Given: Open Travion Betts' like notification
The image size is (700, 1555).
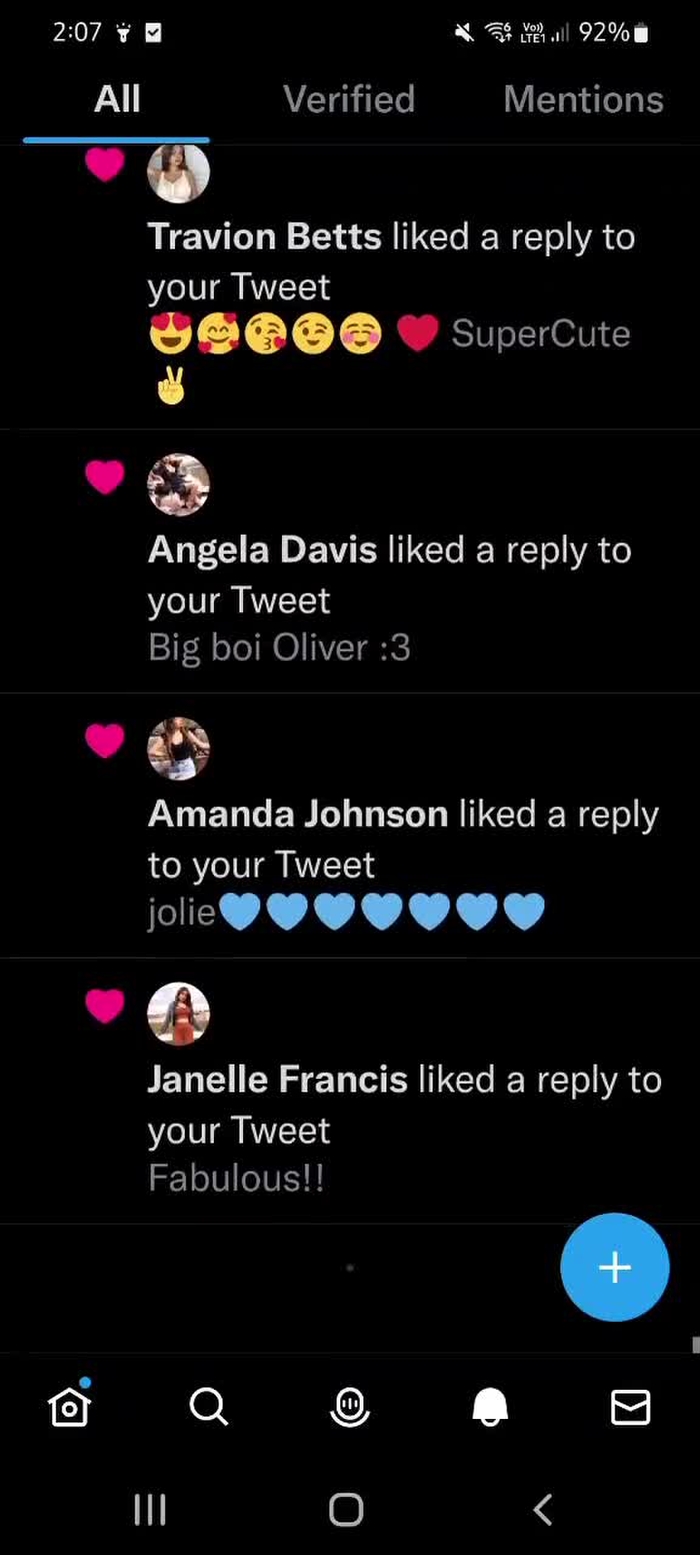Looking at the screenshot, I should pyautogui.click(x=390, y=262).
